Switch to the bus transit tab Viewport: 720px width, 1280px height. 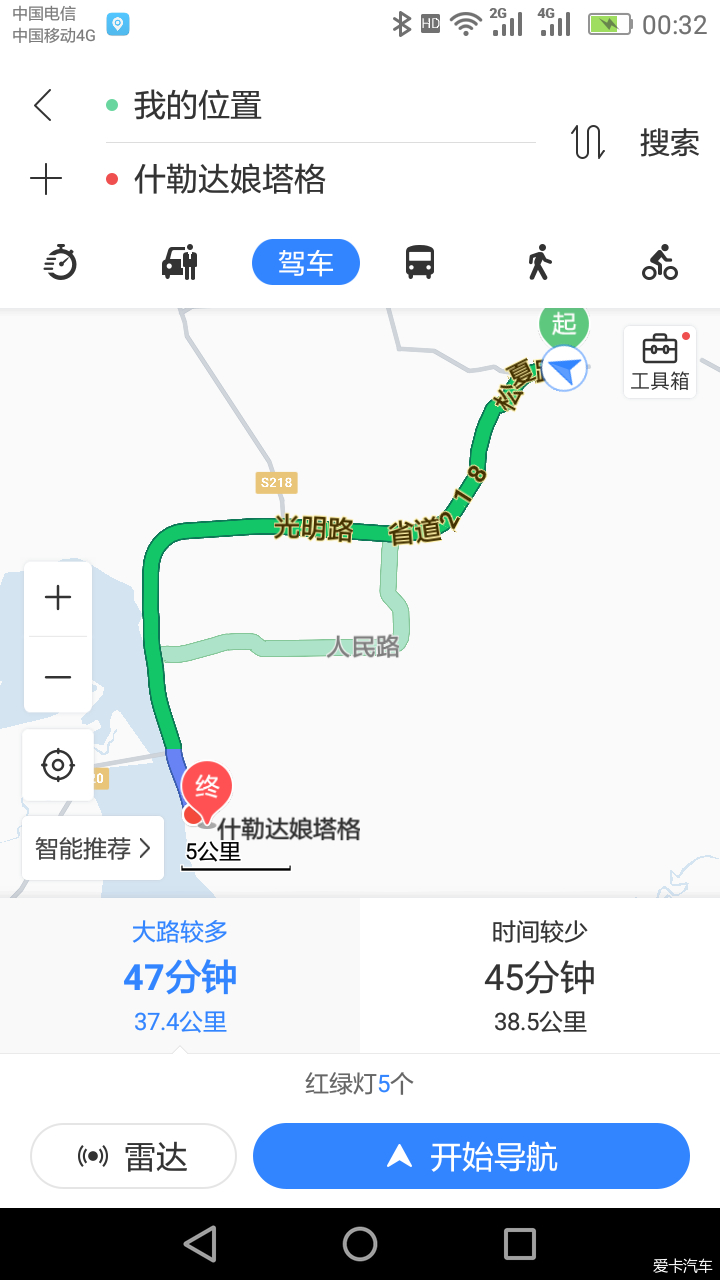pos(420,262)
